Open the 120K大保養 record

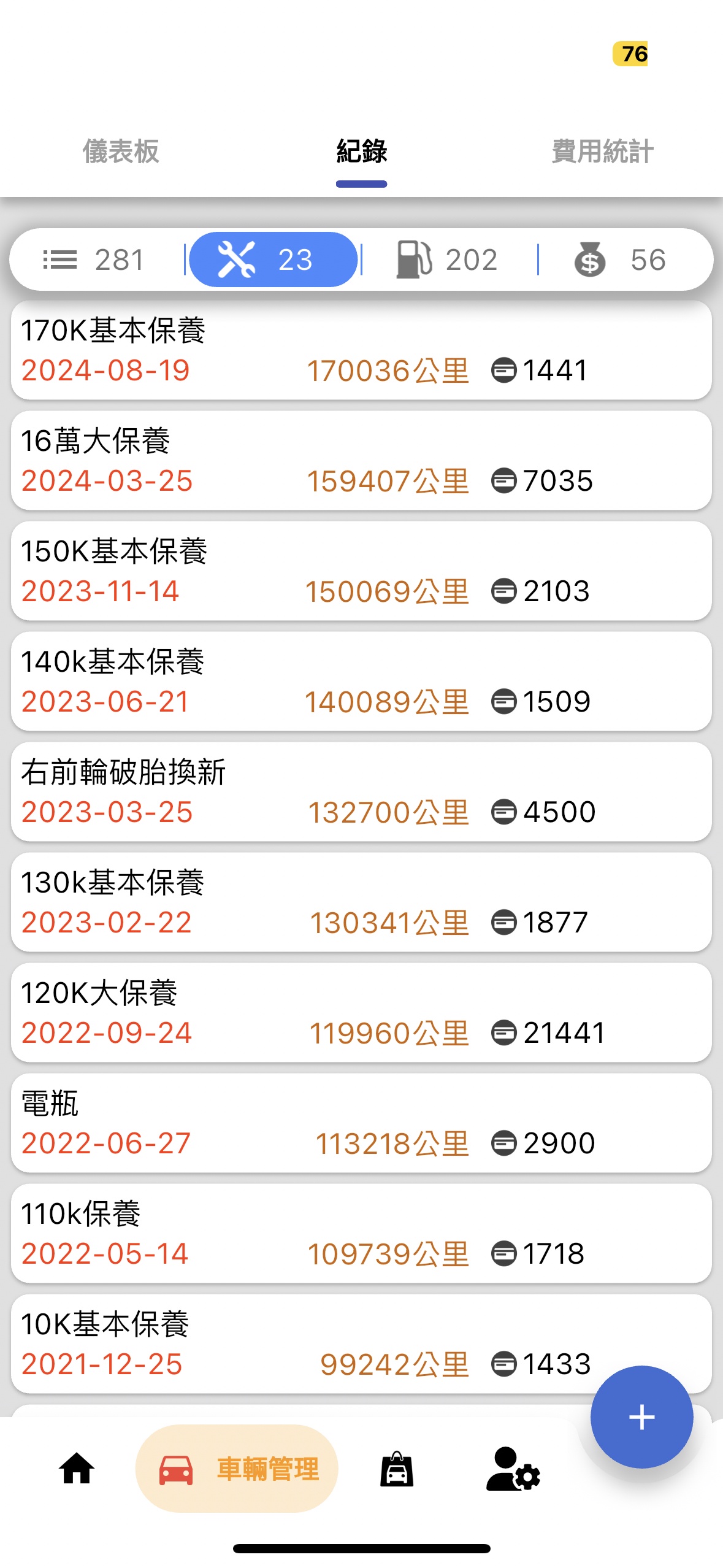pyautogui.click(x=361, y=1013)
